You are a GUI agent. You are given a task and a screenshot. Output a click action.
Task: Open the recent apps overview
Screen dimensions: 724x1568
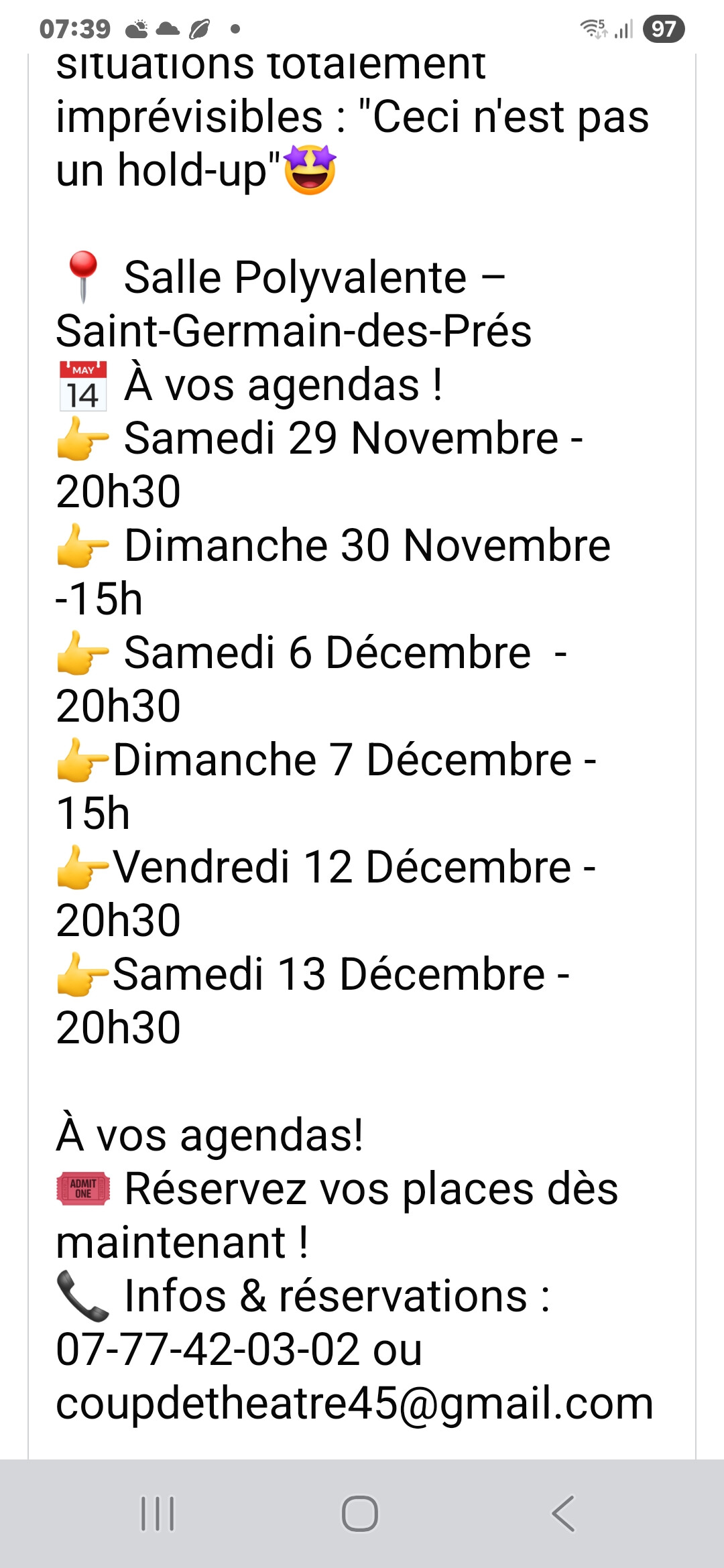[x=158, y=1514]
